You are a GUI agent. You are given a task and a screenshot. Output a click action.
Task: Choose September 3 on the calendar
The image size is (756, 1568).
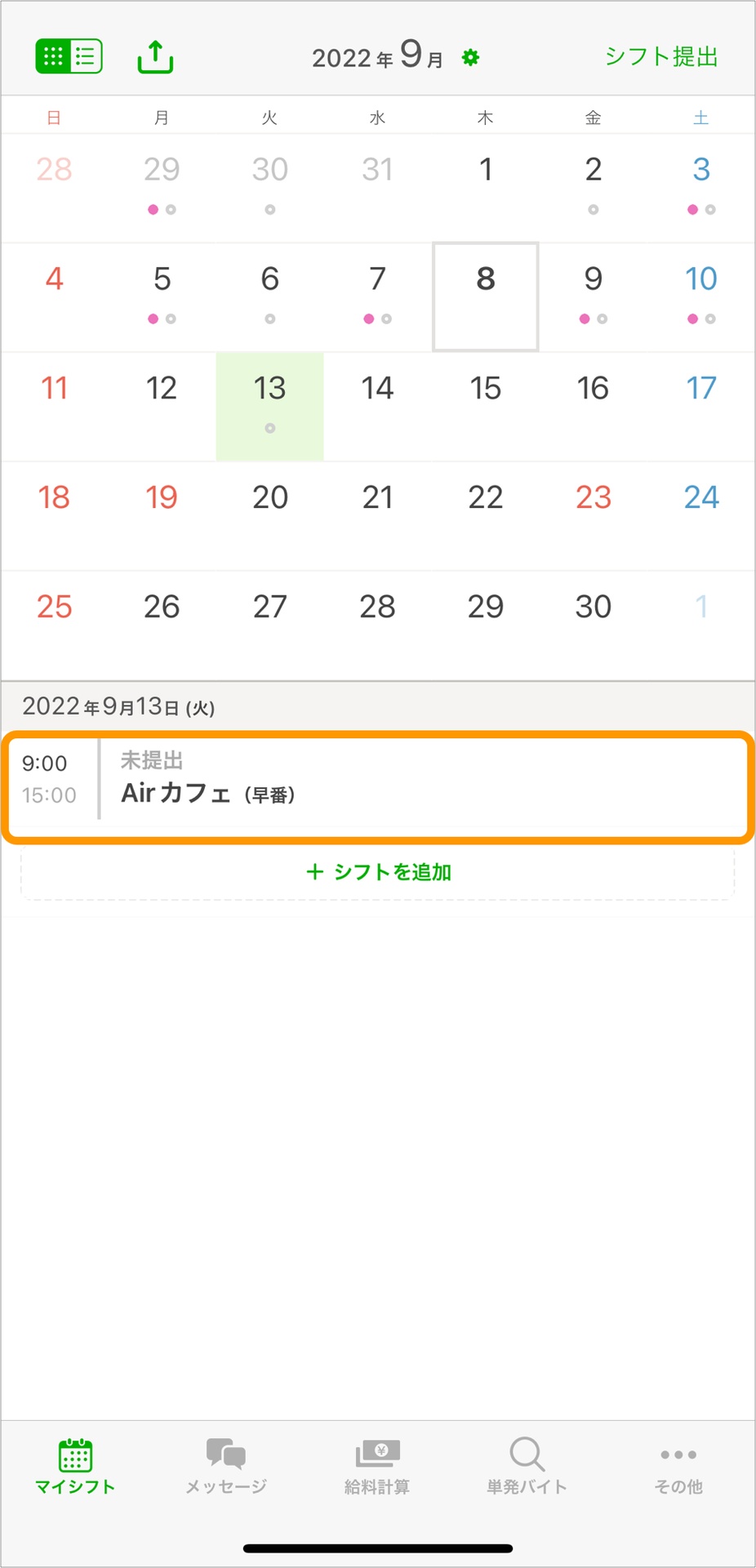pos(700,187)
